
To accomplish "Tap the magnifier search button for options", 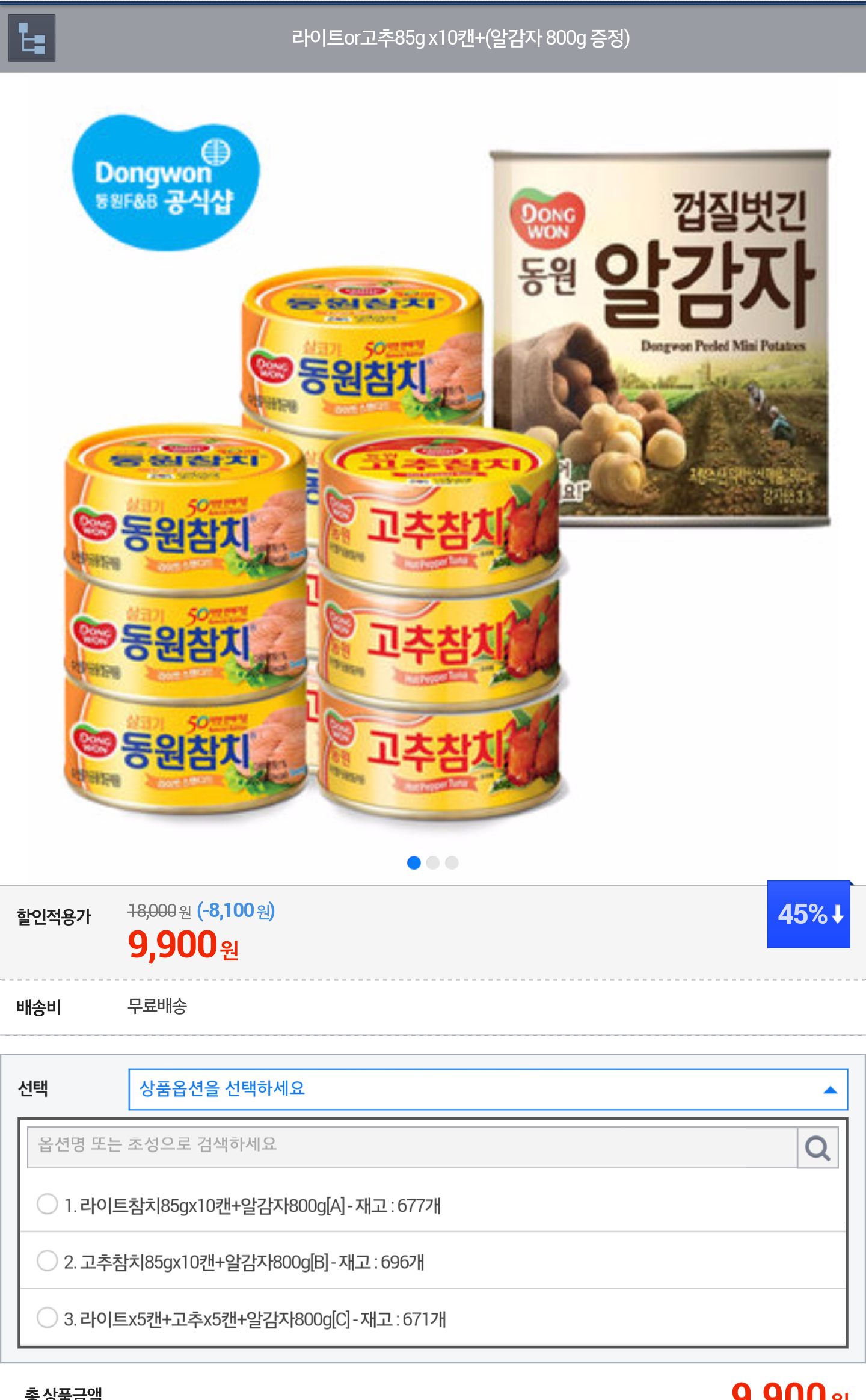I will 817,1148.
